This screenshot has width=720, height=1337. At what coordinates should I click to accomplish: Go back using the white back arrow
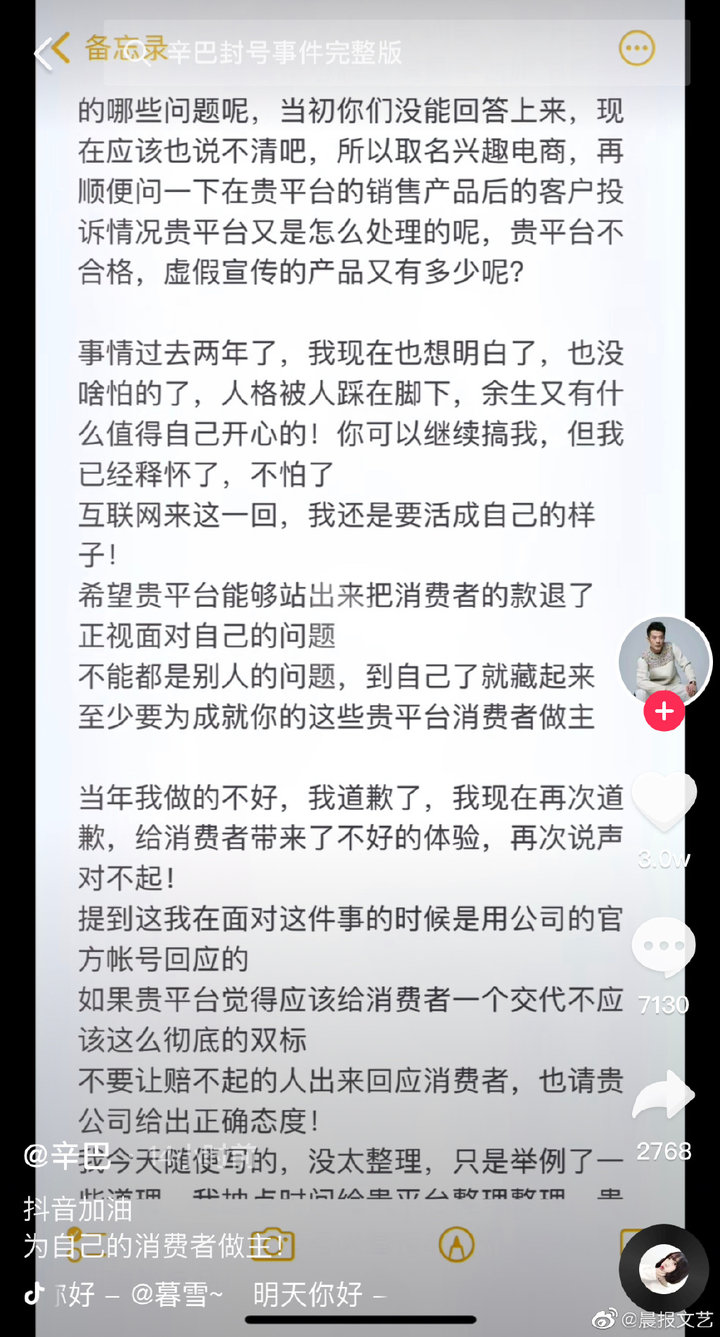[42, 53]
